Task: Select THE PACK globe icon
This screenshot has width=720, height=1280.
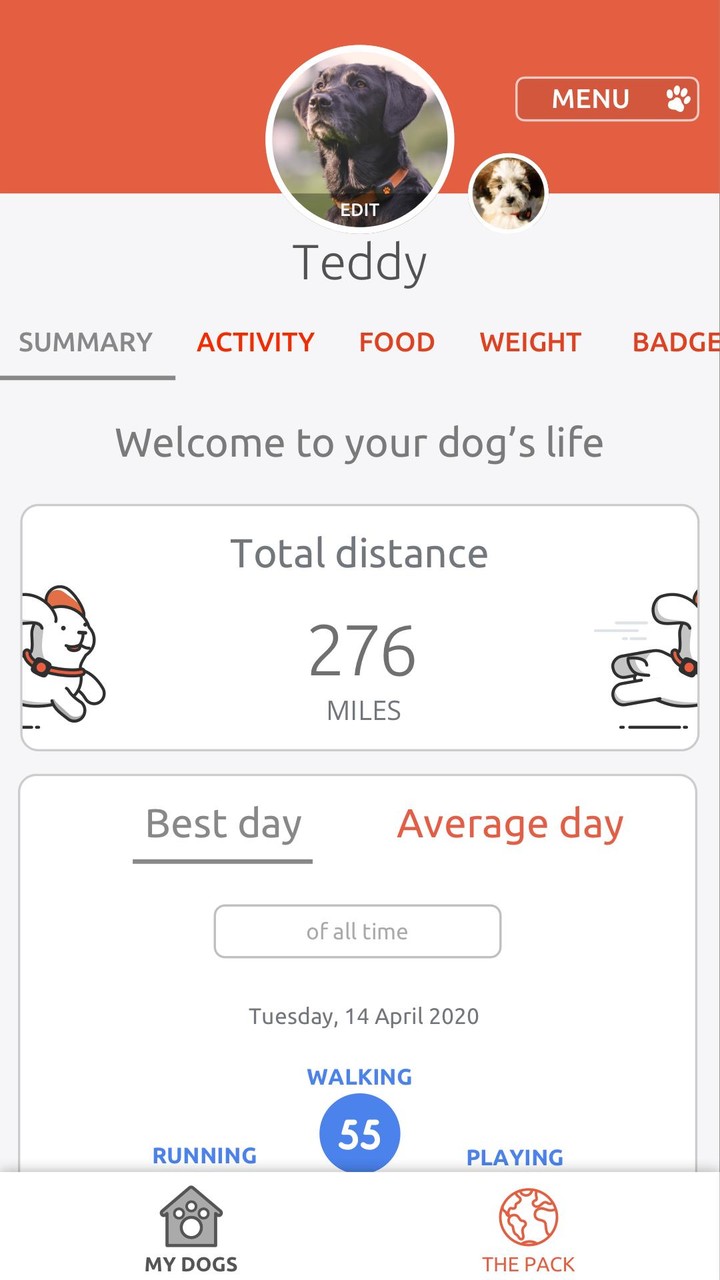Action: point(529,1218)
